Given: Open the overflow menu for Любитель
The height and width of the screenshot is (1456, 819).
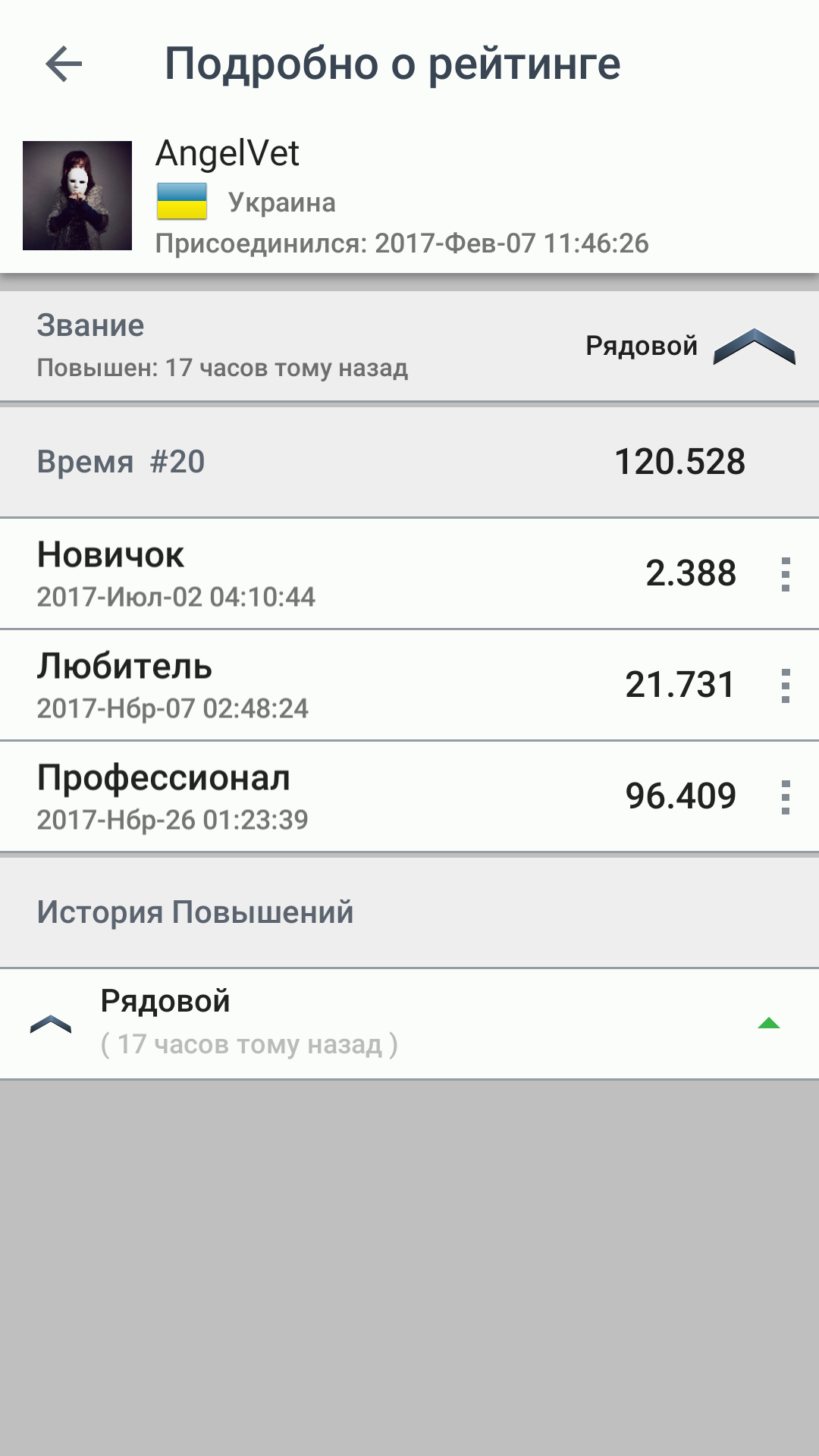Looking at the screenshot, I should (x=786, y=686).
